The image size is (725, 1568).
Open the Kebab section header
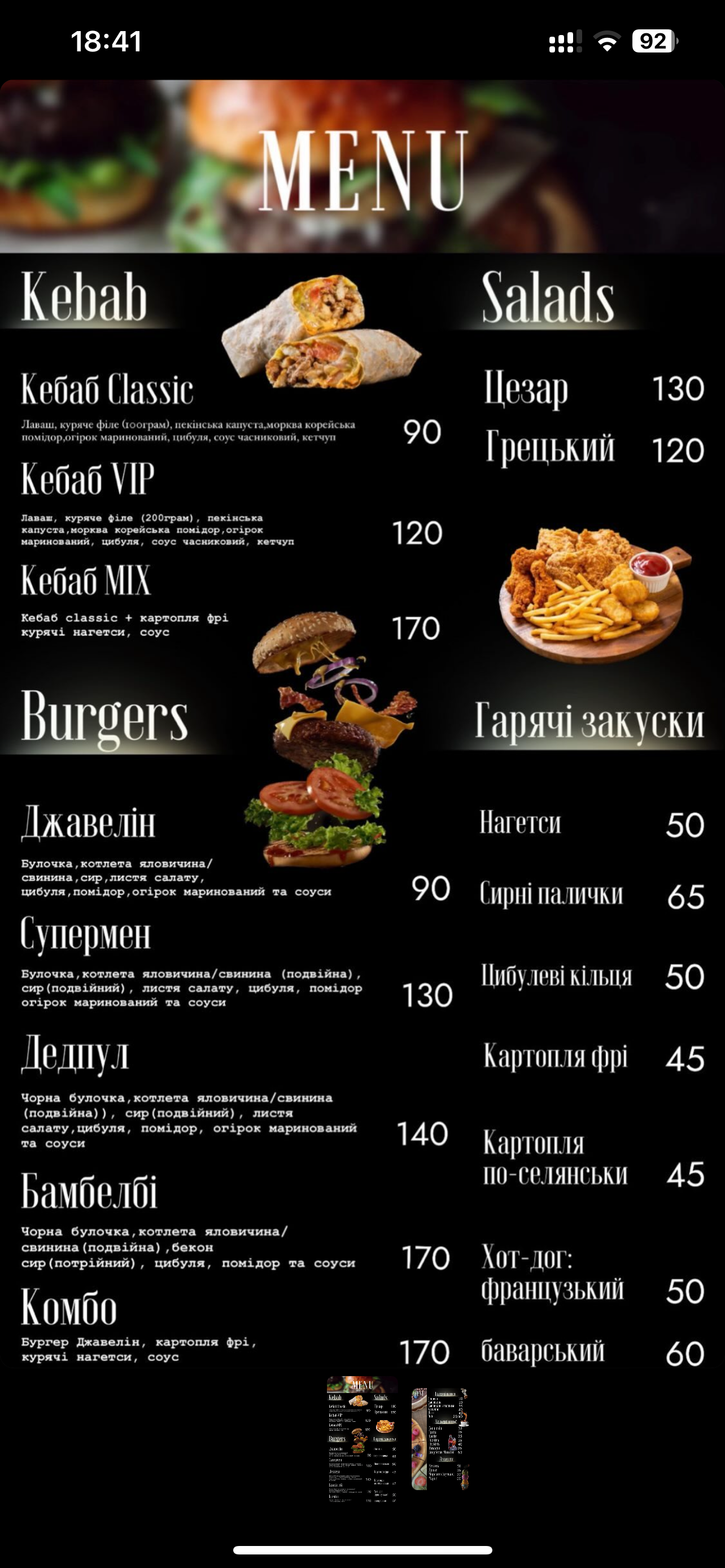(85, 298)
